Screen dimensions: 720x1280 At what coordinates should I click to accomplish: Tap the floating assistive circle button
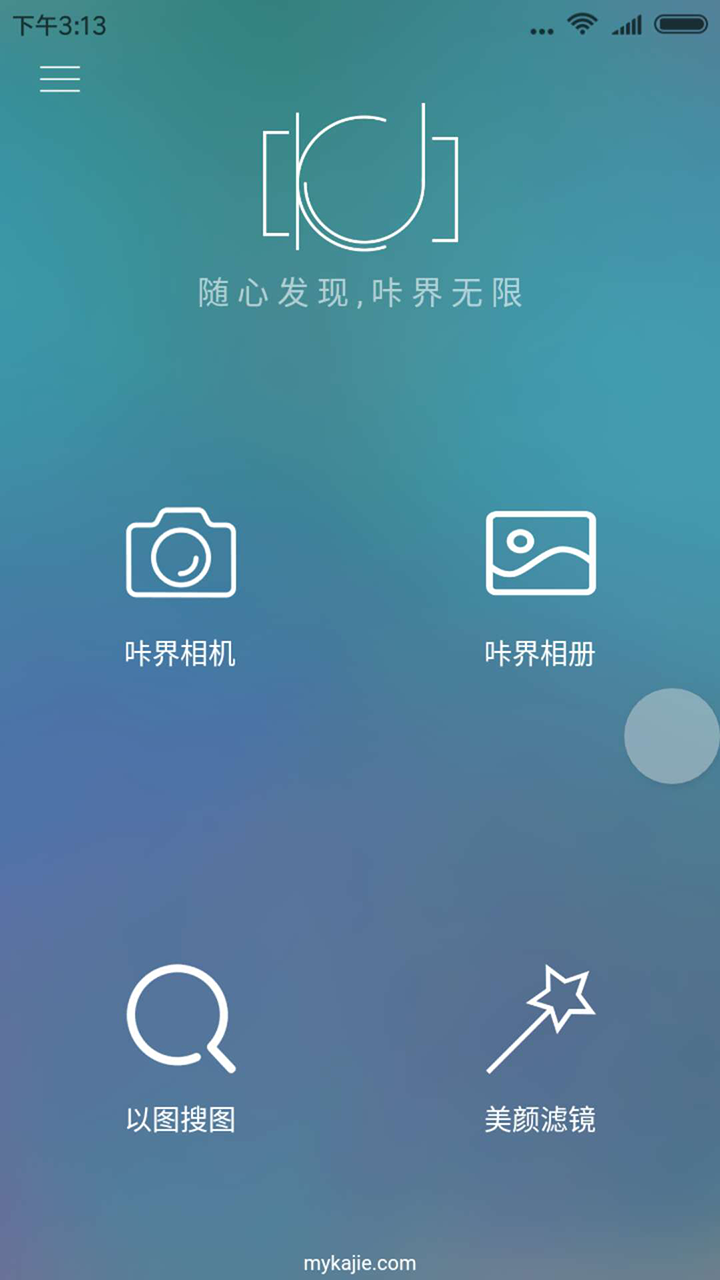point(672,736)
